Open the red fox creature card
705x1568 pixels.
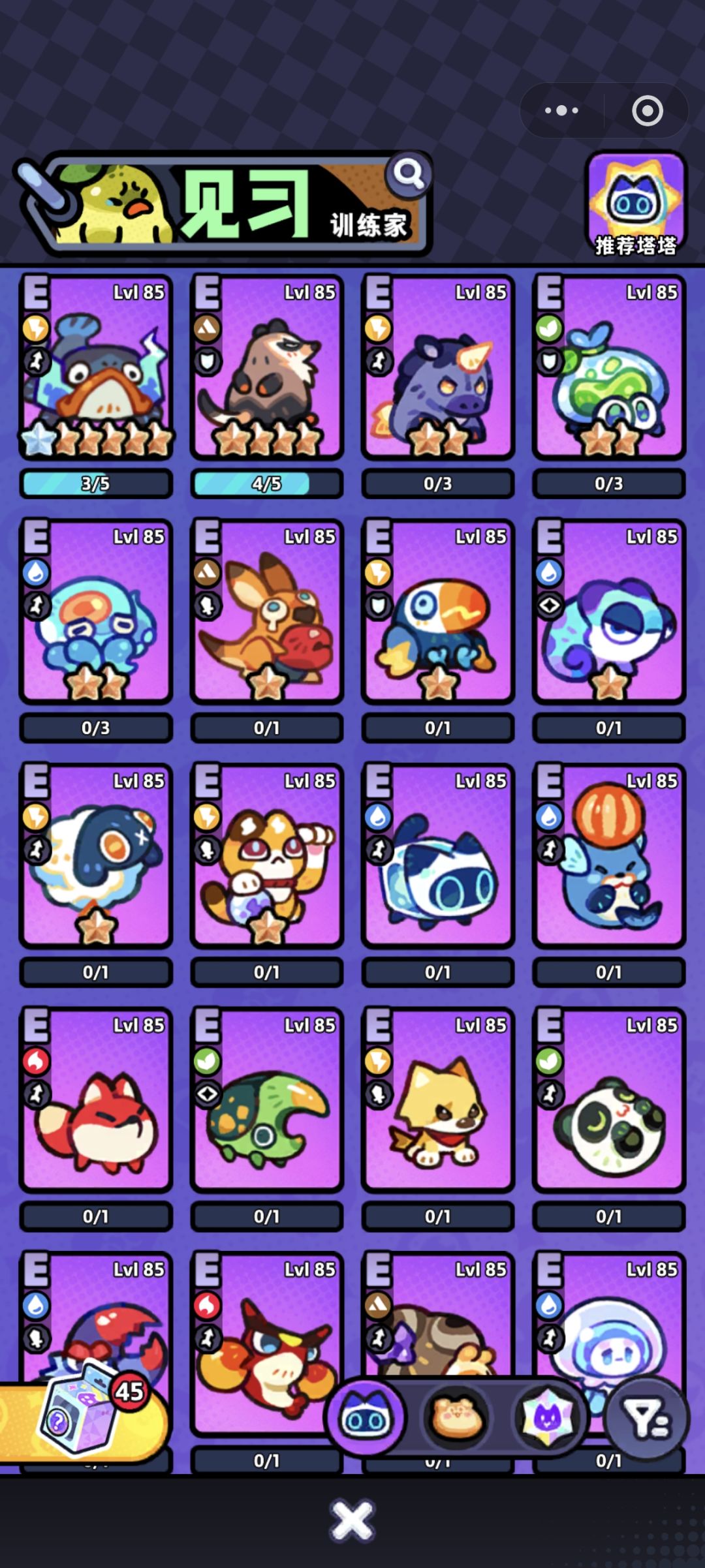tap(96, 1100)
